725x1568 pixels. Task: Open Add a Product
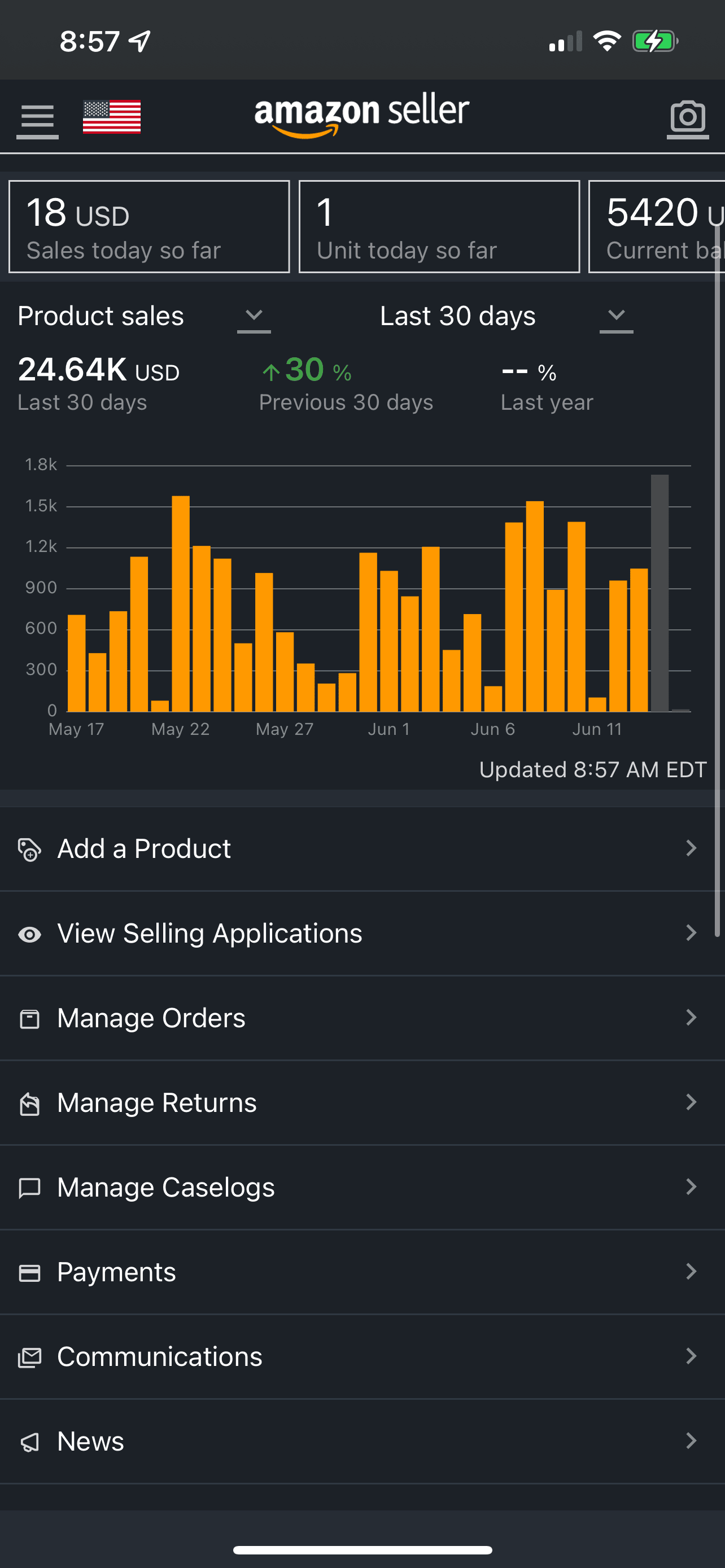point(362,848)
